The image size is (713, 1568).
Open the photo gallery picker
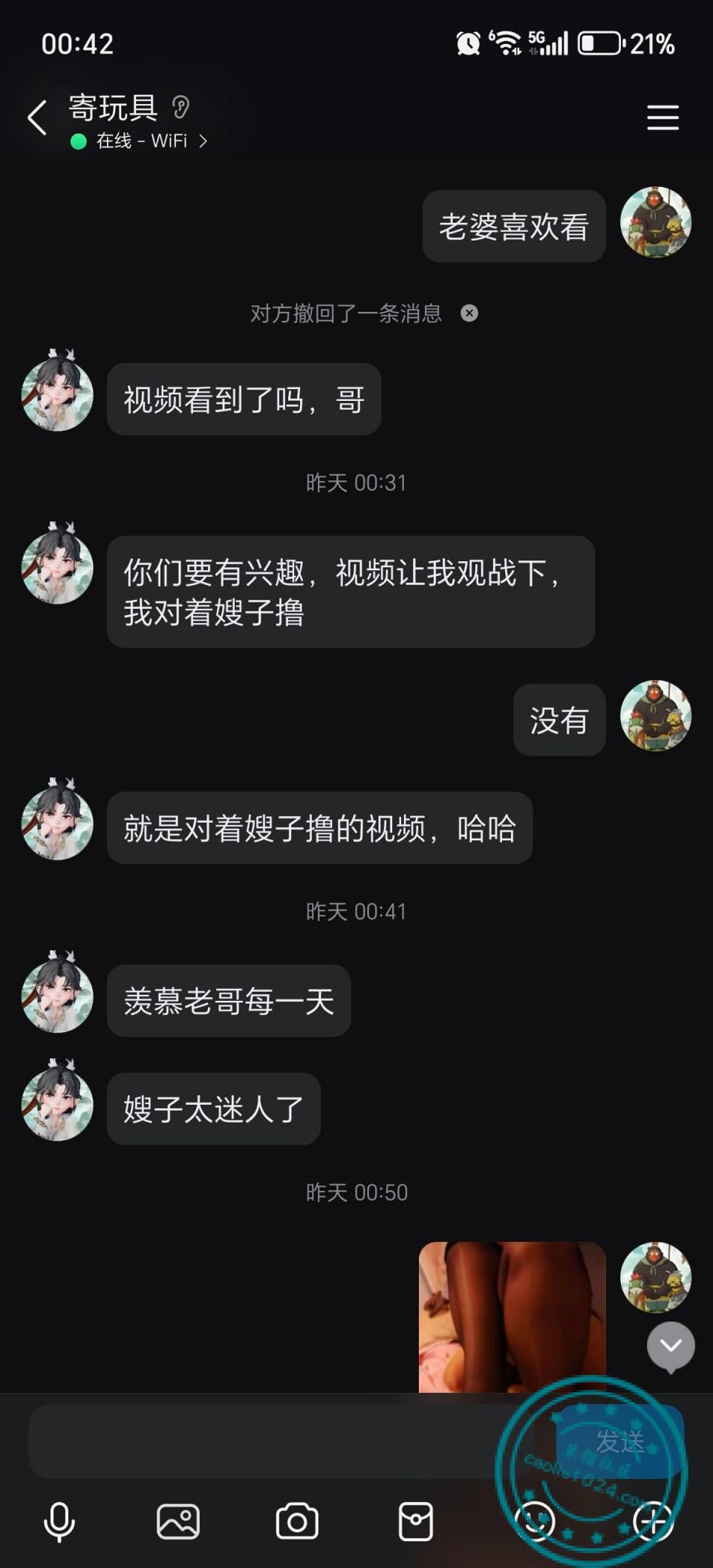click(x=178, y=1522)
